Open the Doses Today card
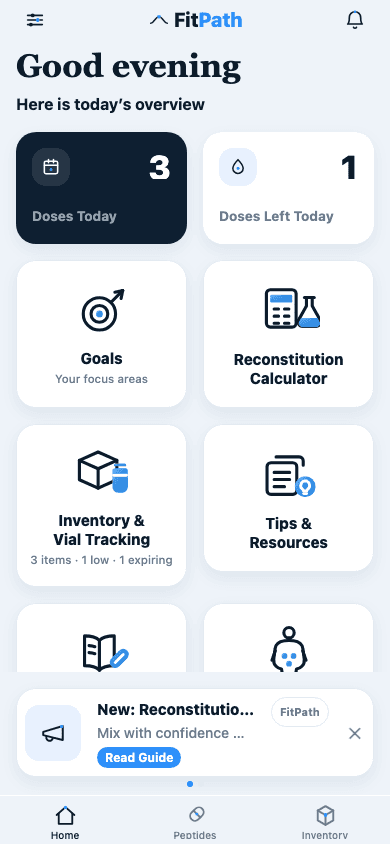390x844 pixels. (102, 188)
